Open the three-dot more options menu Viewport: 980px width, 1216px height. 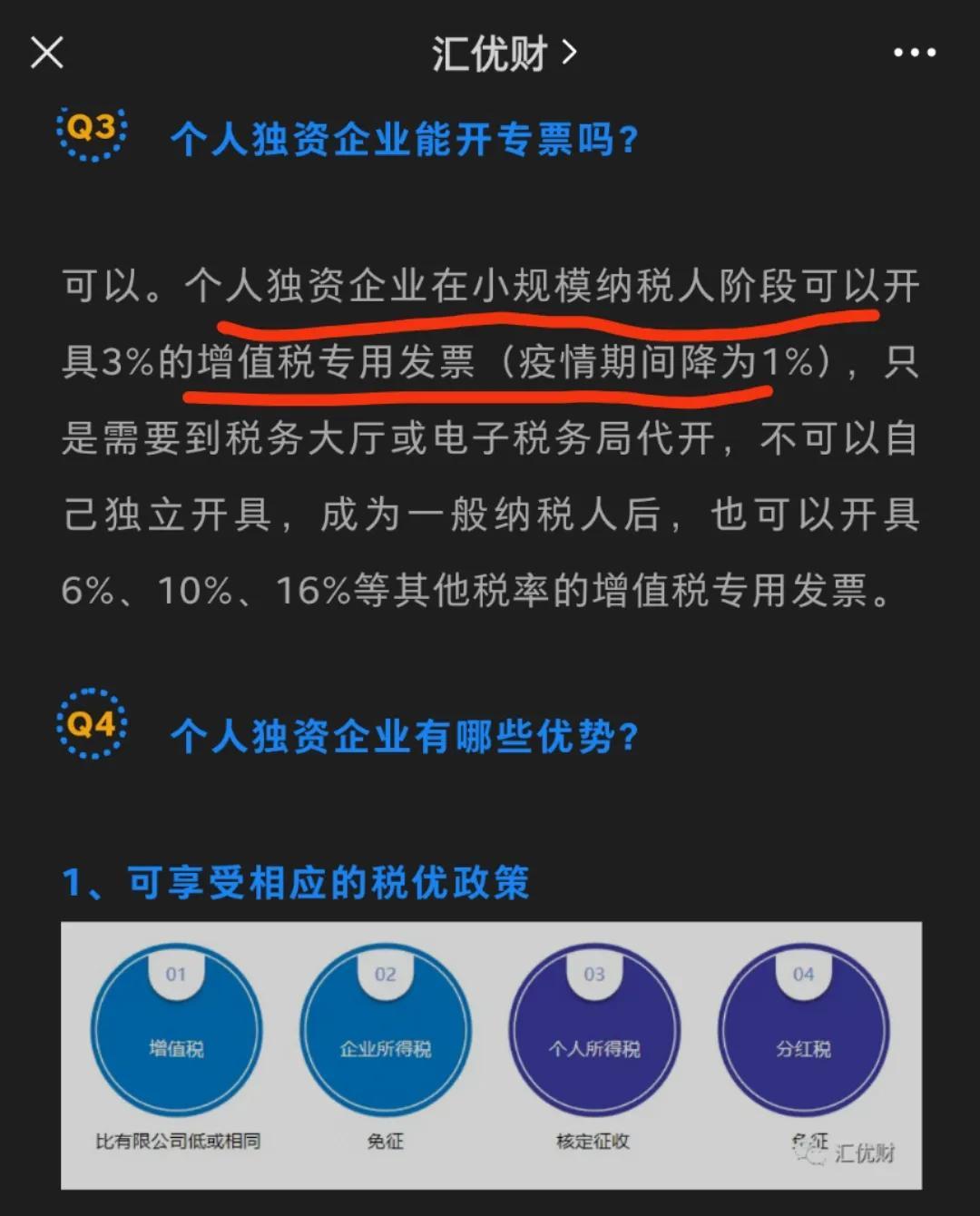(x=914, y=54)
